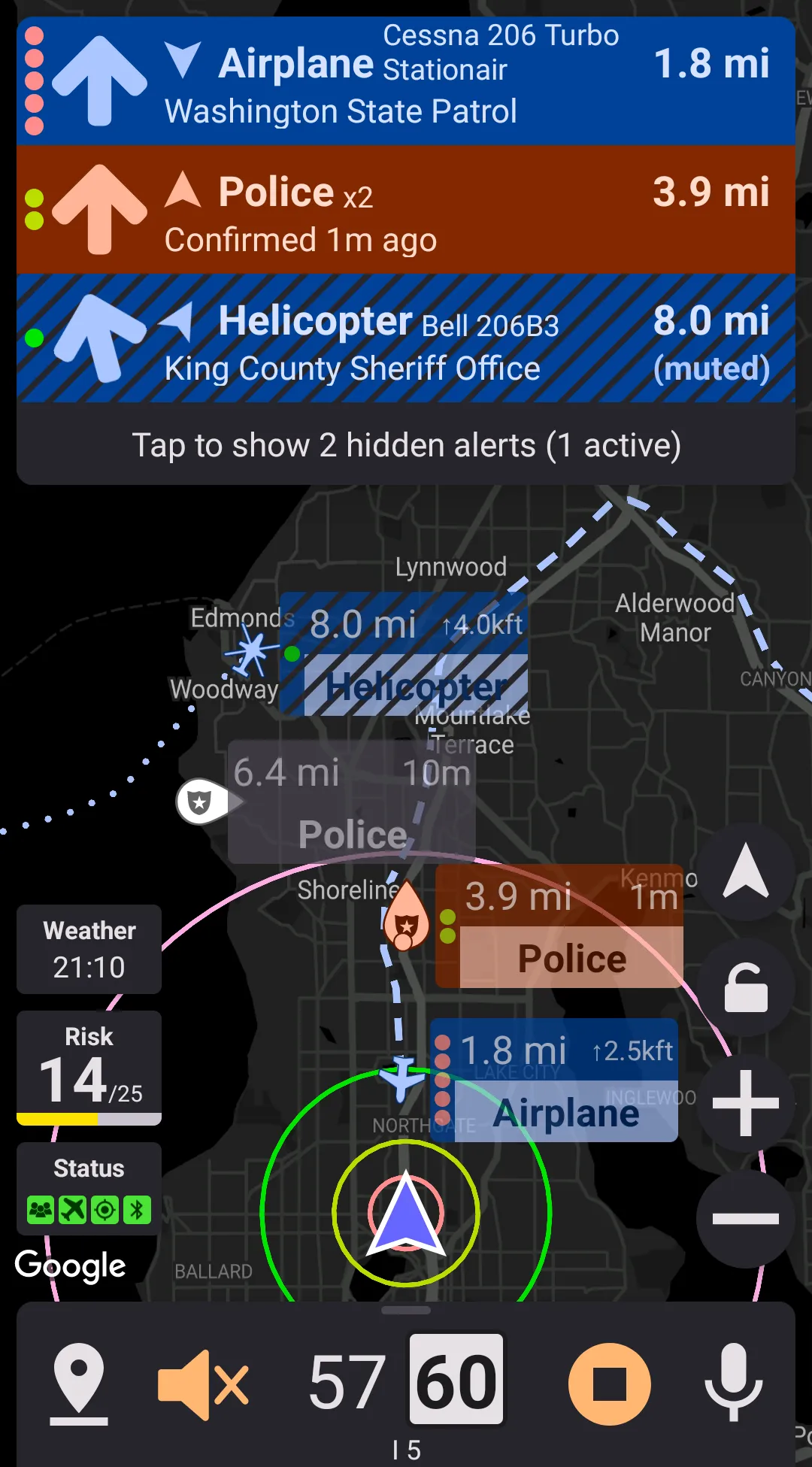812x1467 pixels.
Task: Select the Helicopter marker label on map
Action: tap(415, 686)
